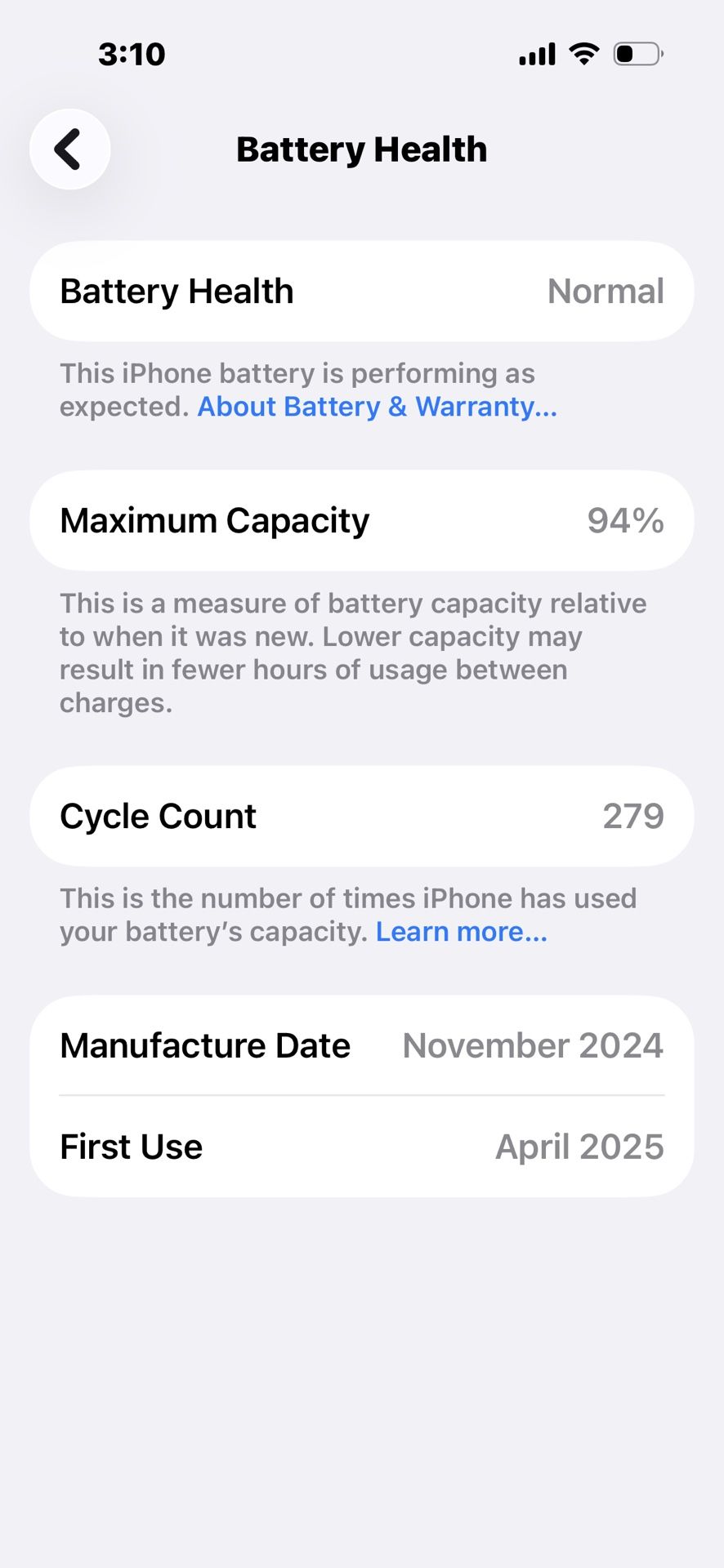Tap the Normal status label

click(x=606, y=291)
